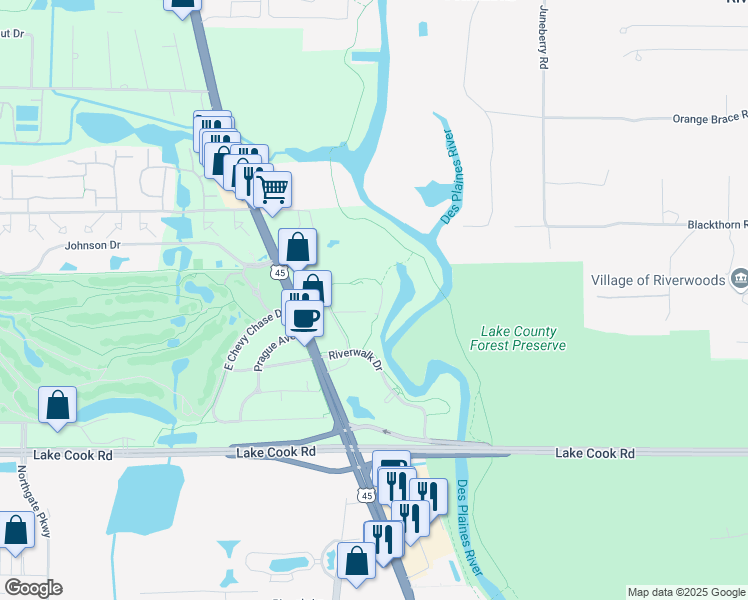This screenshot has width=748, height=600.
Task: Tap the Village of Riverwoods marker
Action: pyautogui.click(x=739, y=279)
